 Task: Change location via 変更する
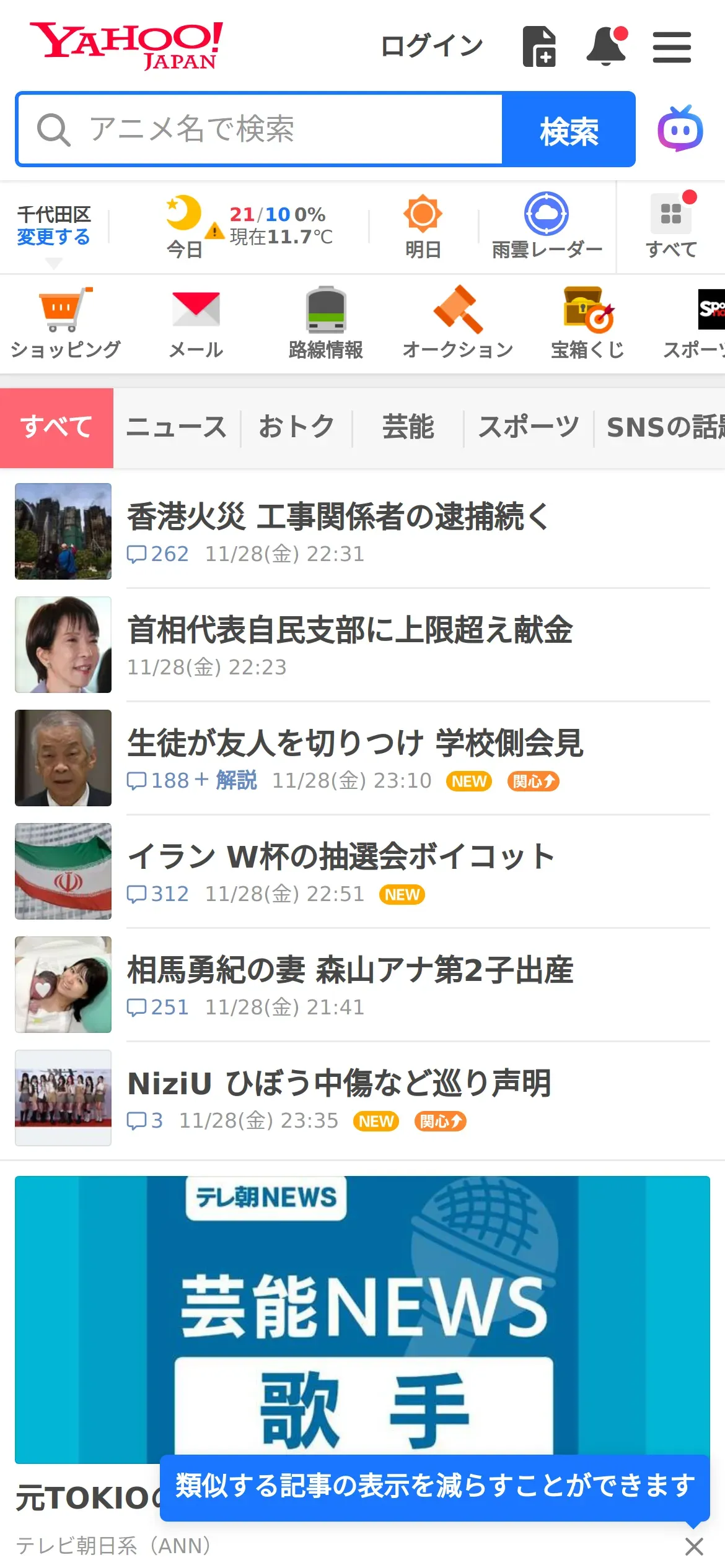pyautogui.click(x=53, y=237)
